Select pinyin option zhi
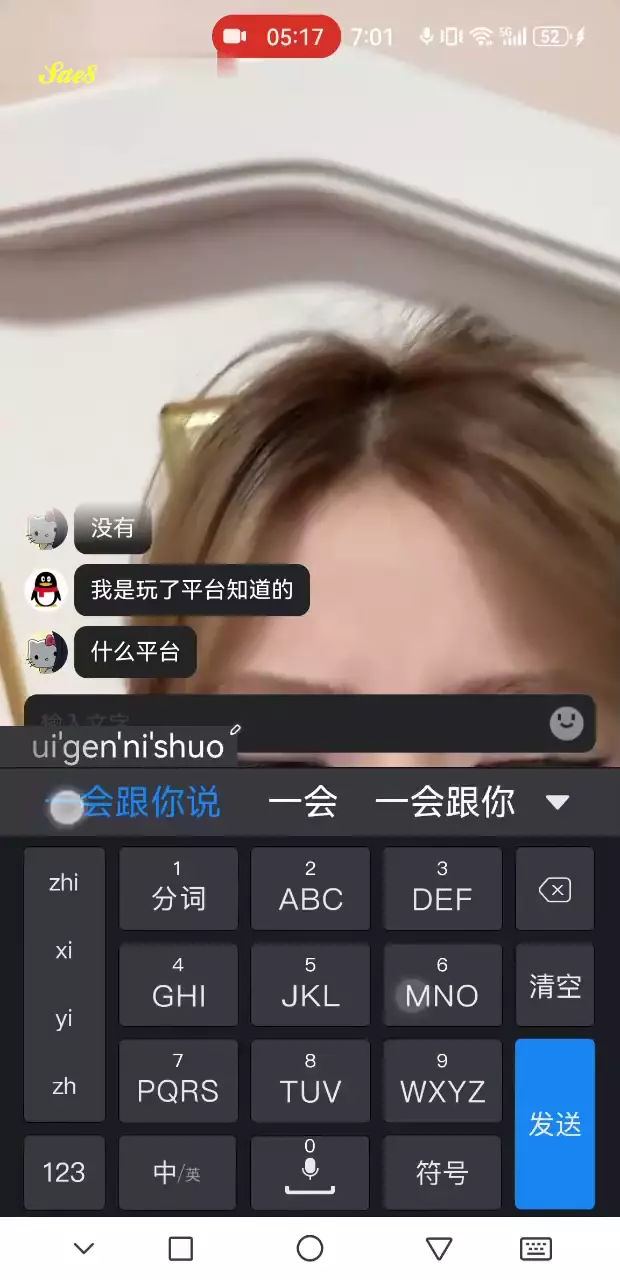The image size is (620, 1280). (x=64, y=882)
